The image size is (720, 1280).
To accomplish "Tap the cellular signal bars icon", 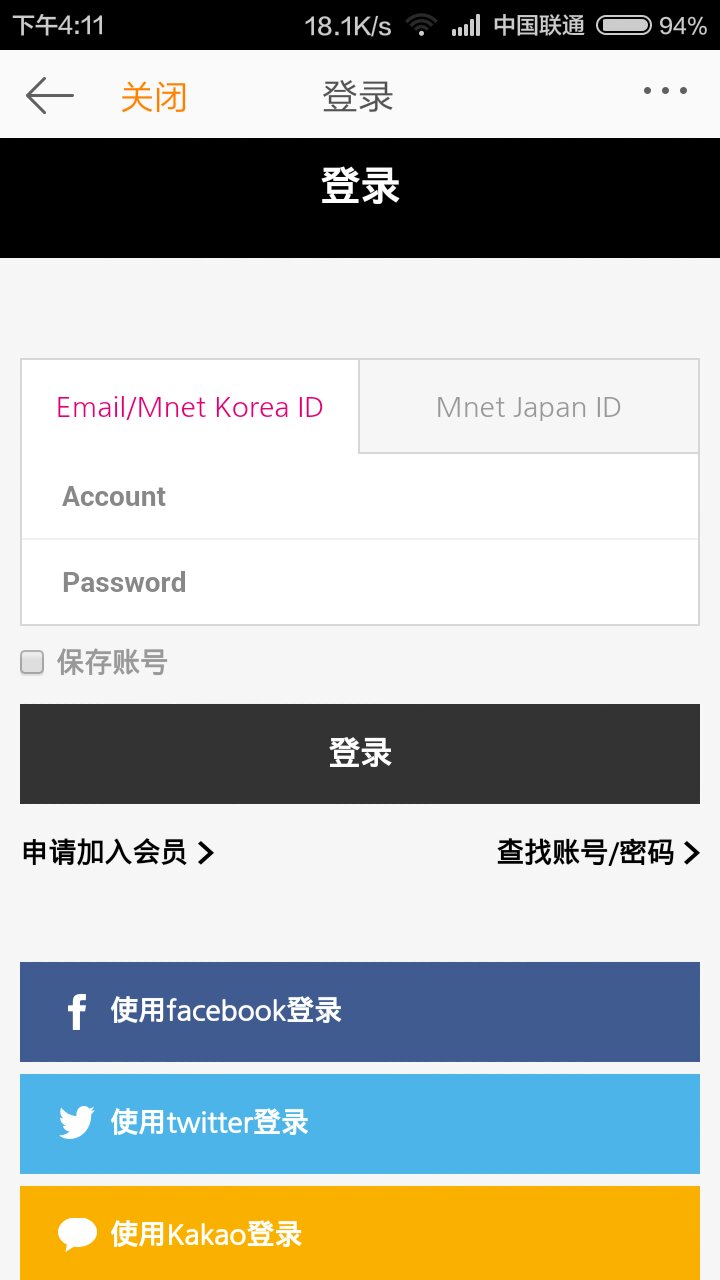I will [466, 25].
